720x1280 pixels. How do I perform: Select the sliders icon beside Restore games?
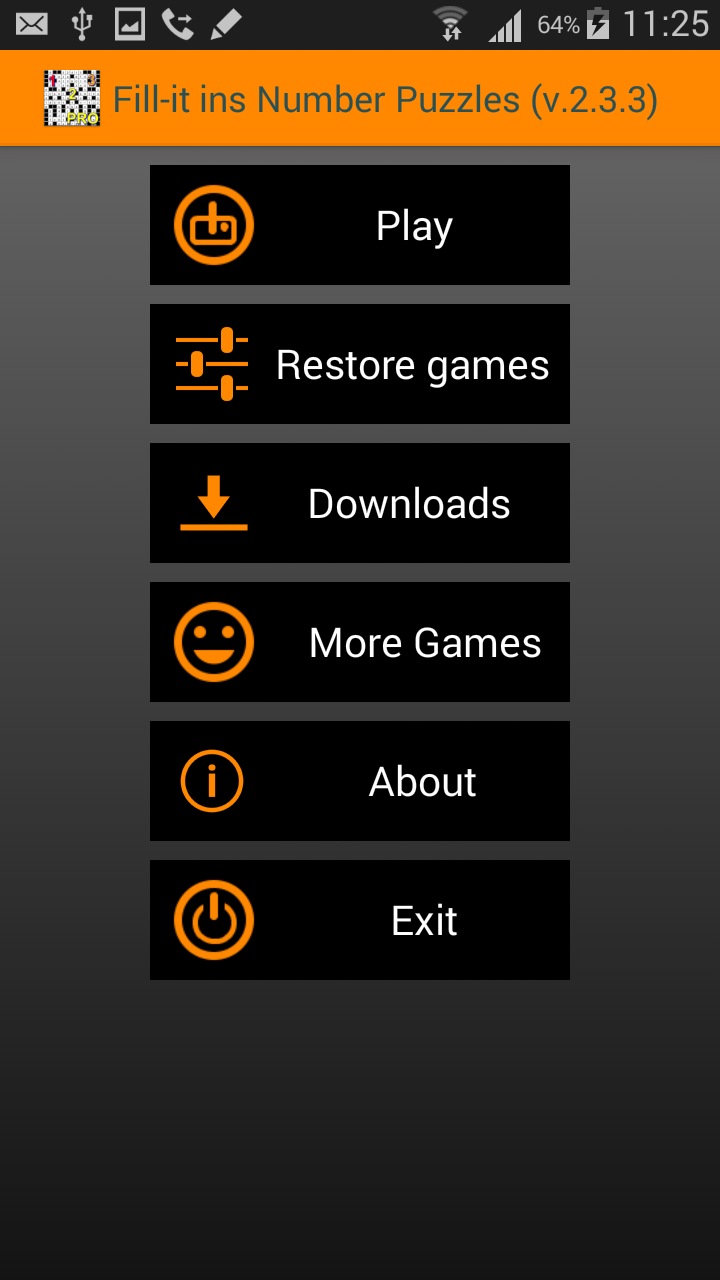point(213,363)
